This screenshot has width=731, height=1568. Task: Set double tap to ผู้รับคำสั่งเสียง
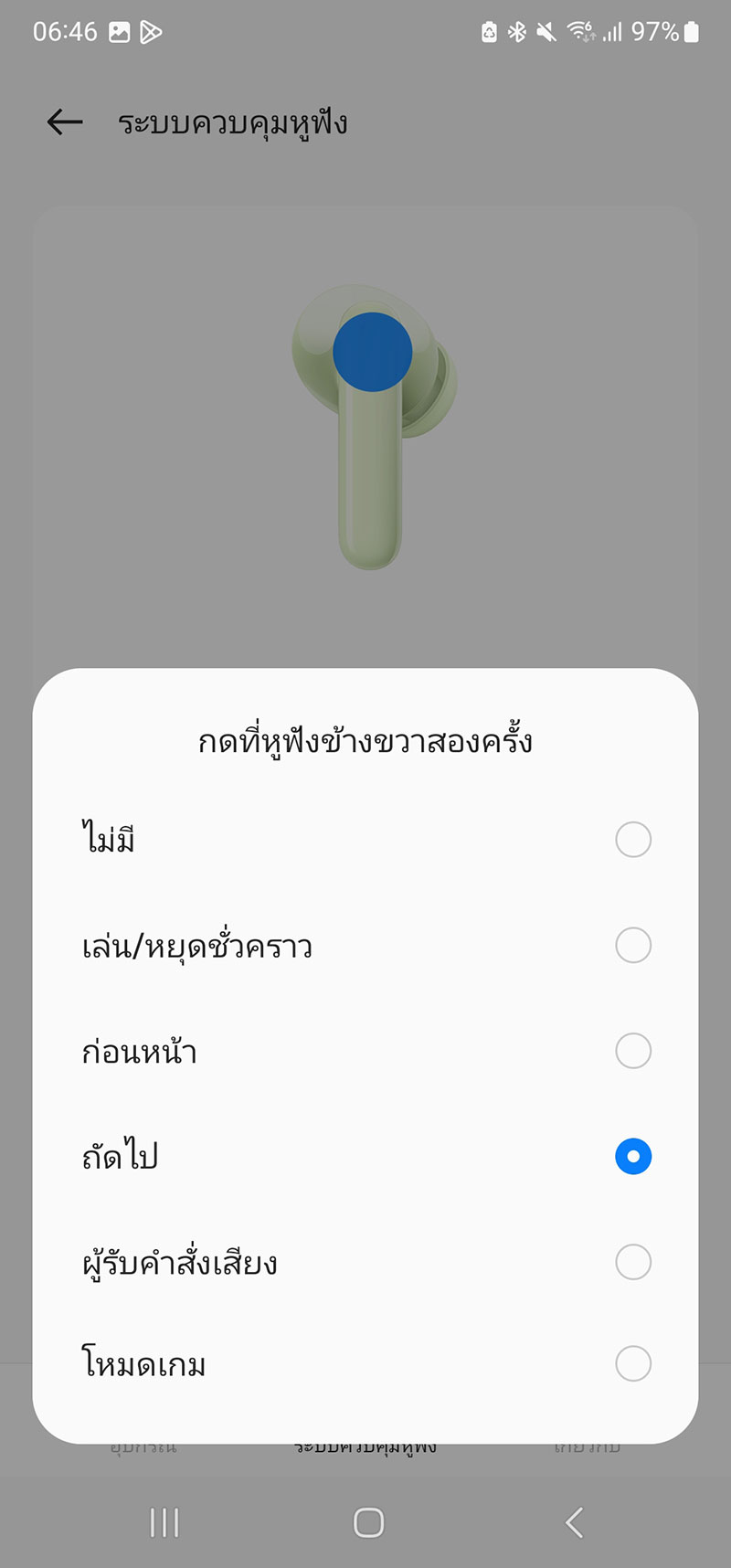(x=632, y=1262)
